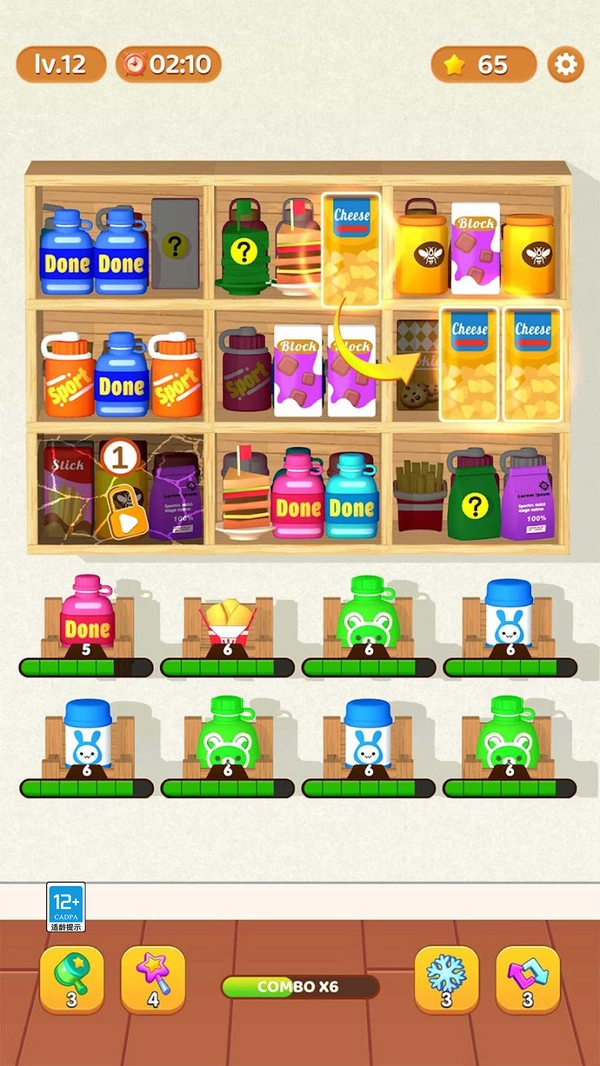The image size is (600, 1066).
Task: Use the snowflake freeze booster
Action: click(x=447, y=979)
